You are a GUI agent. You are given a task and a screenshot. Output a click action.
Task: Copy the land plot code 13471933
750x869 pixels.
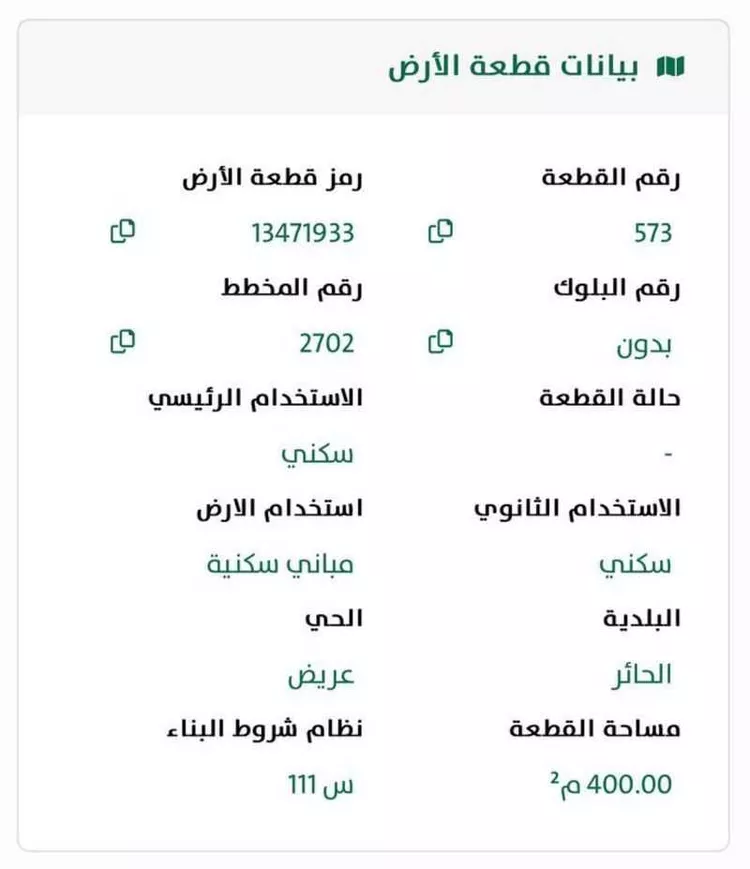(121, 231)
